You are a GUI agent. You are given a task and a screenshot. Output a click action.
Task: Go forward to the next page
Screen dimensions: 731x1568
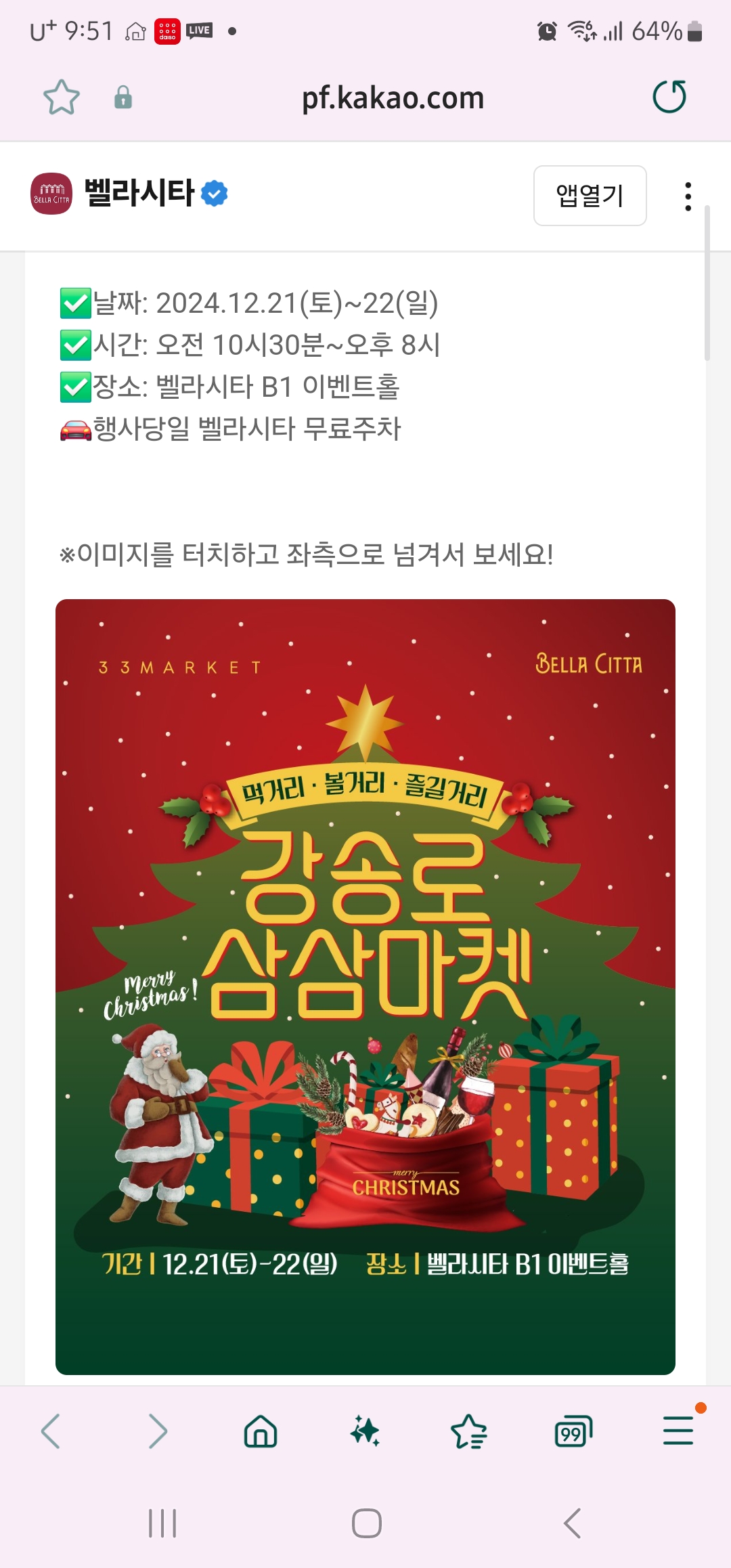point(157,1431)
